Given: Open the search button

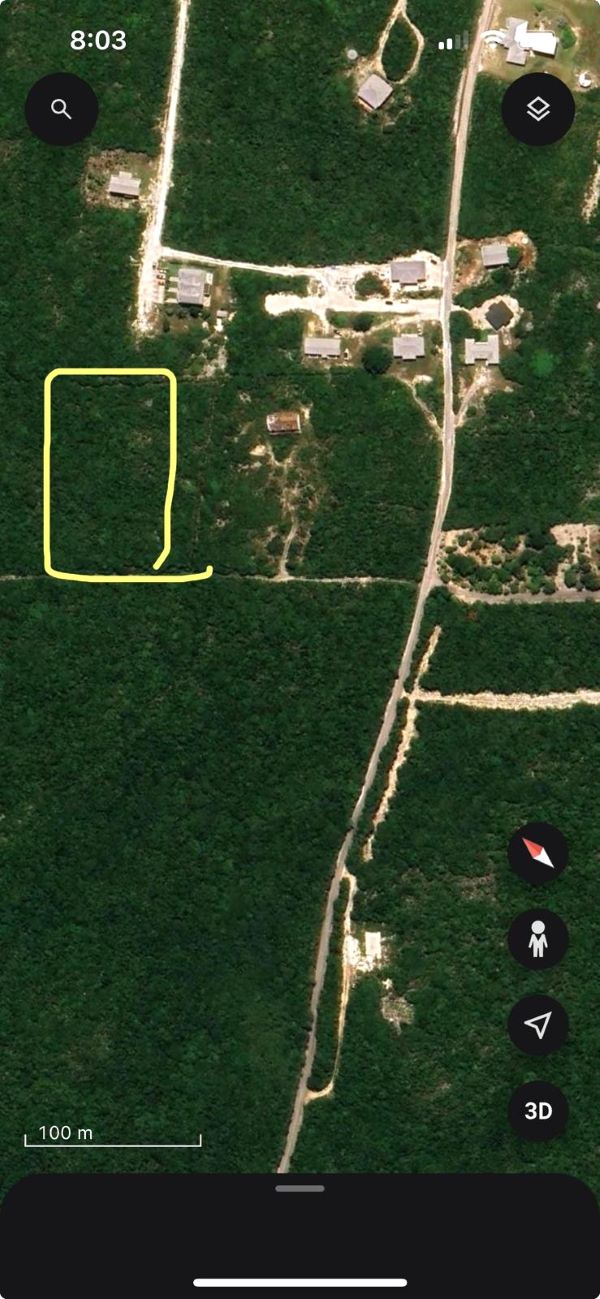Looking at the screenshot, I should pyautogui.click(x=62, y=109).
